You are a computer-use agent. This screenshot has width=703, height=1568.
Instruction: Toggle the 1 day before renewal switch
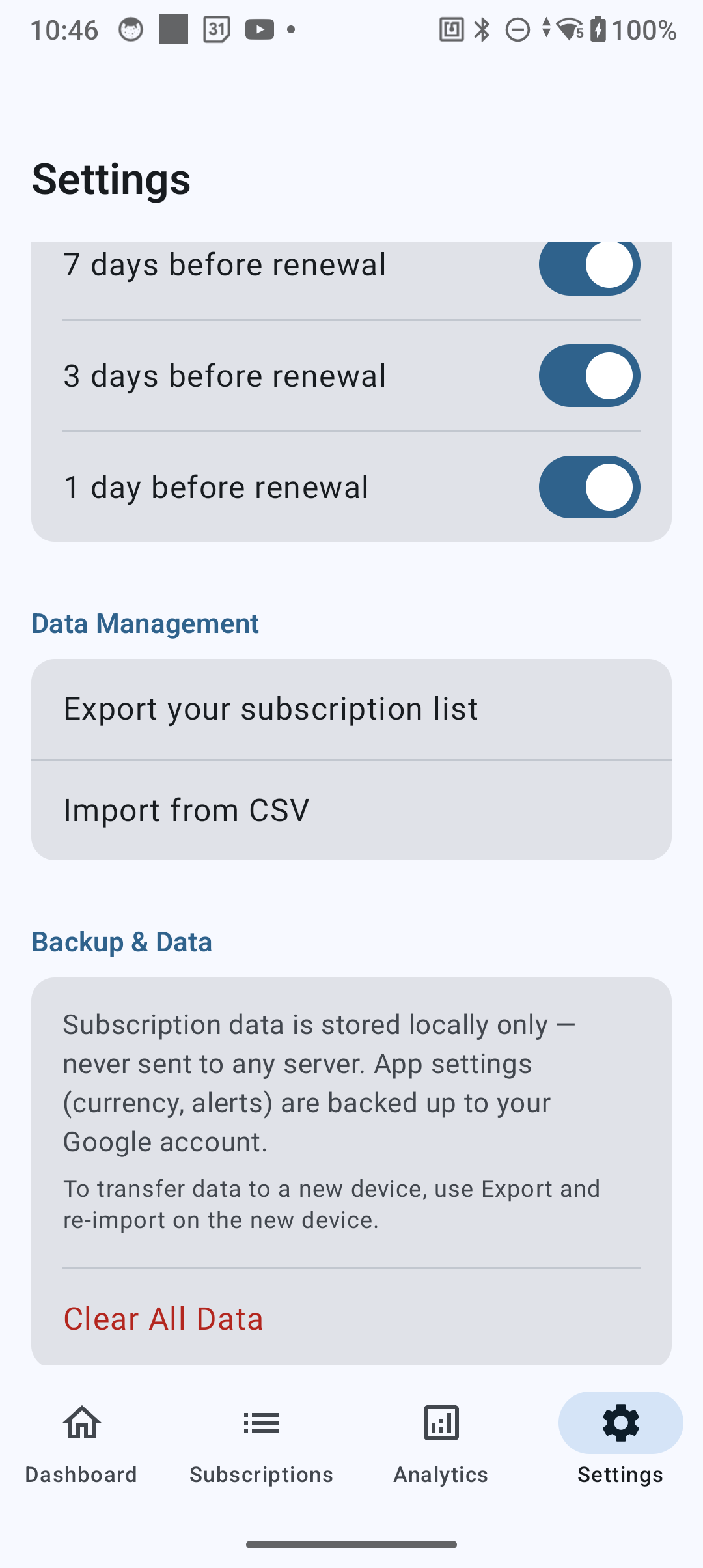pyautogui.click(x=589, y=487)
